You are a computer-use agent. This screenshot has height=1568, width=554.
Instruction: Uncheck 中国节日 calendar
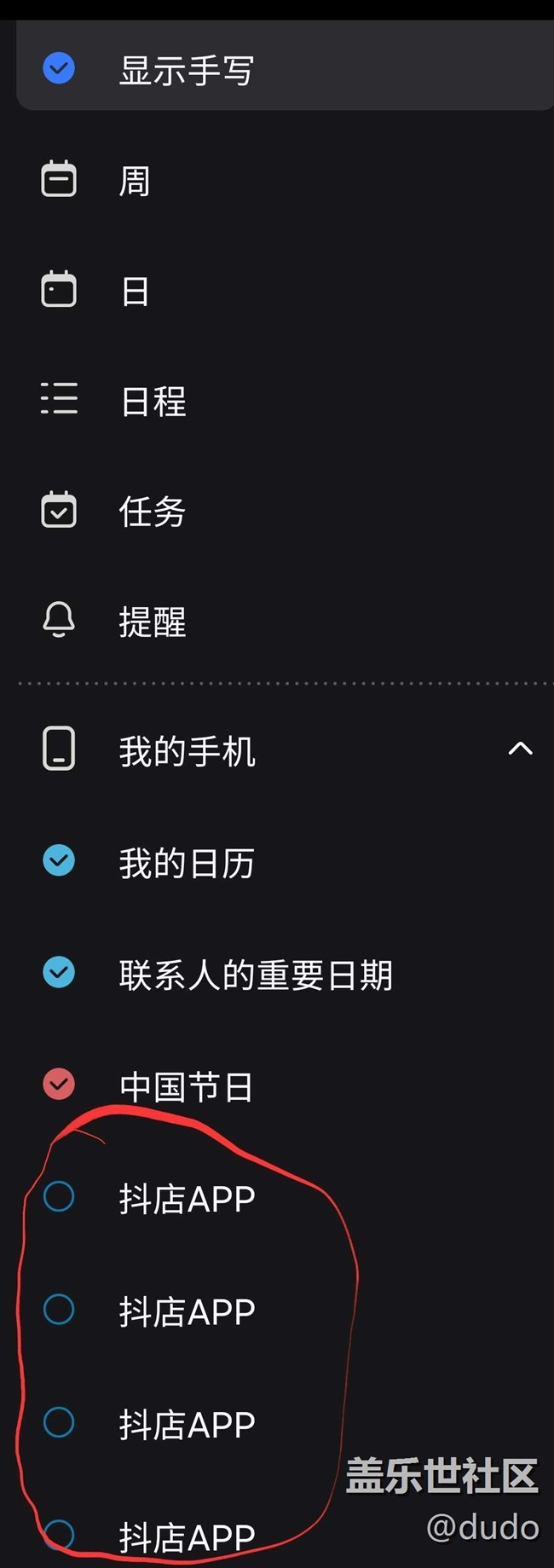tap(59, 1085)
